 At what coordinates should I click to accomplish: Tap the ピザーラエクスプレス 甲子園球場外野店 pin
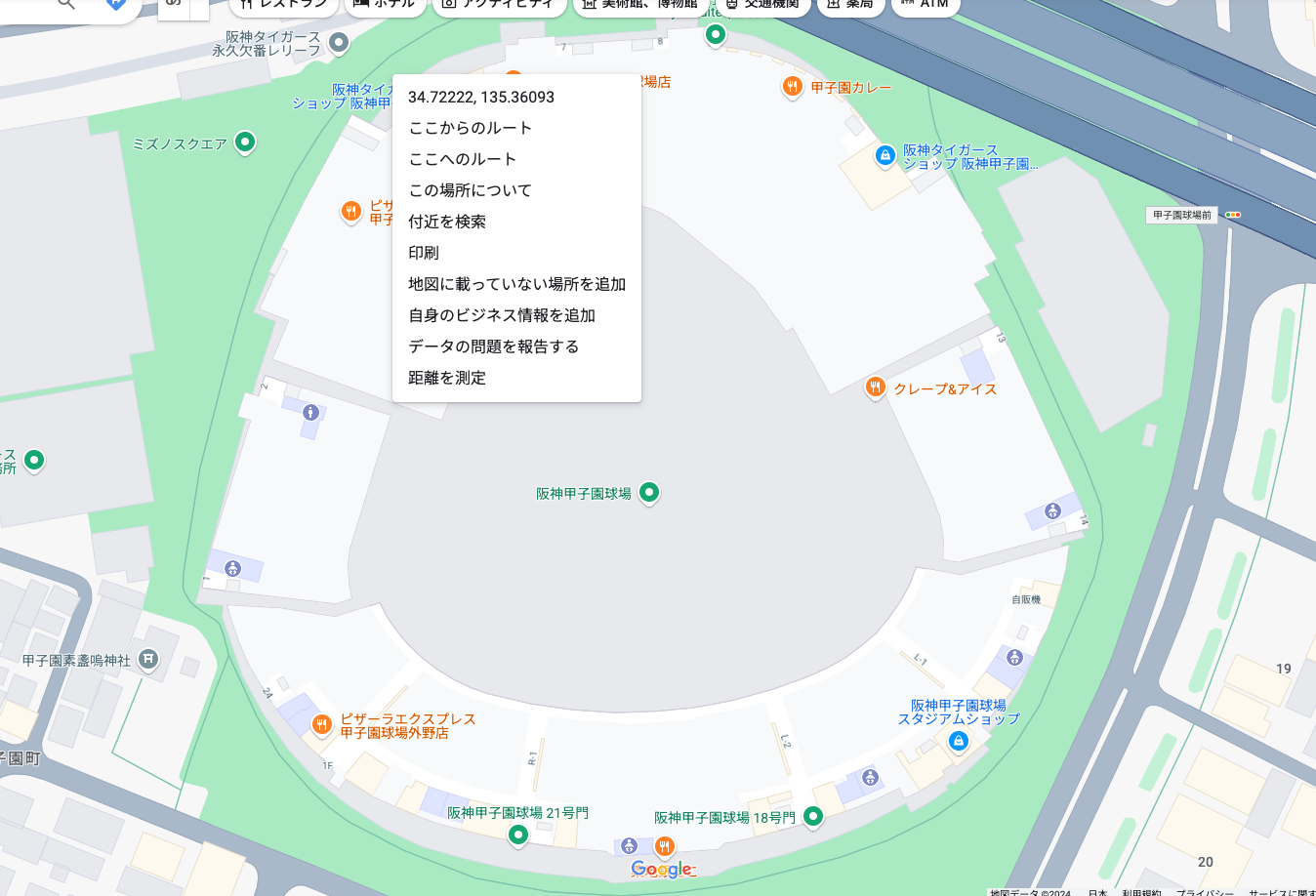tap(321, 724)
